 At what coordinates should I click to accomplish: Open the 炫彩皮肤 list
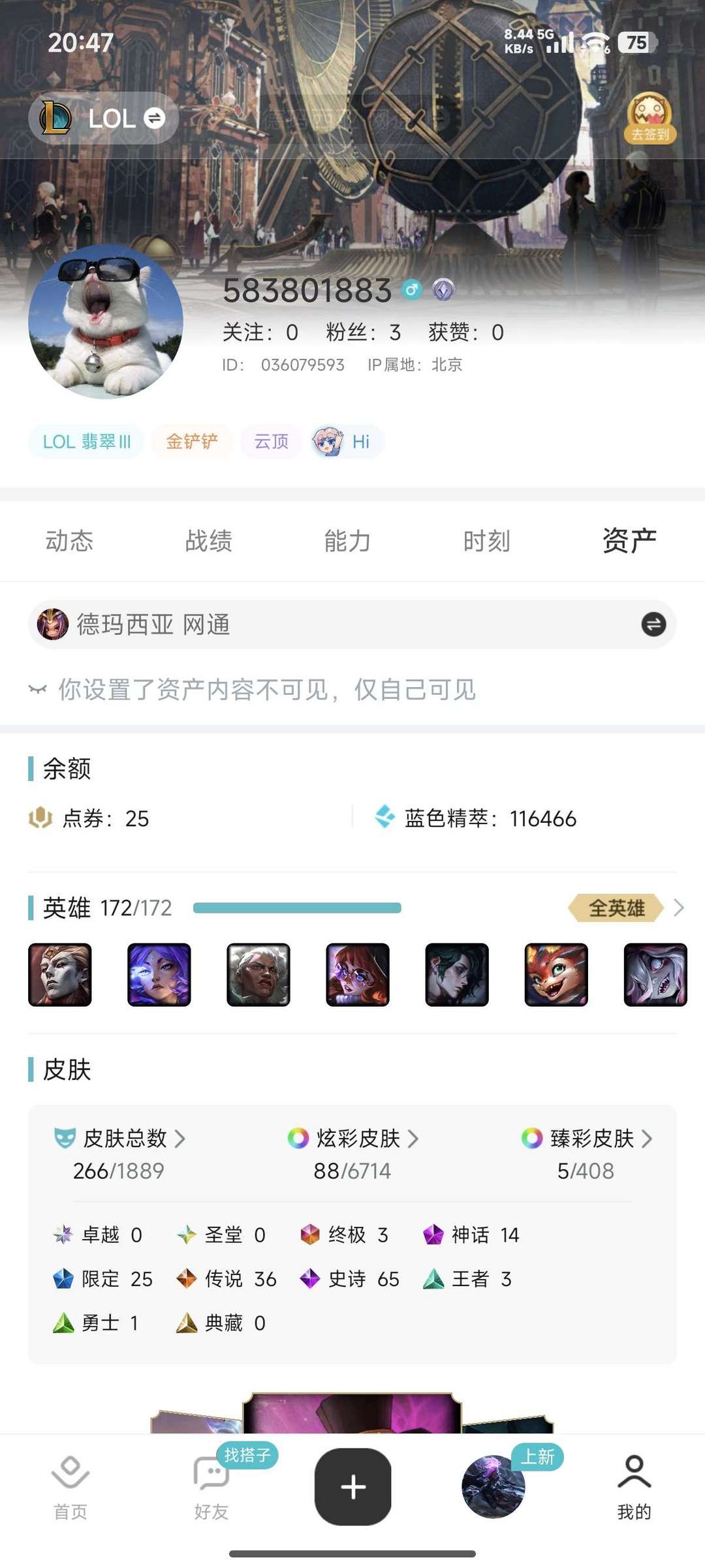[x=352, y=1139]
